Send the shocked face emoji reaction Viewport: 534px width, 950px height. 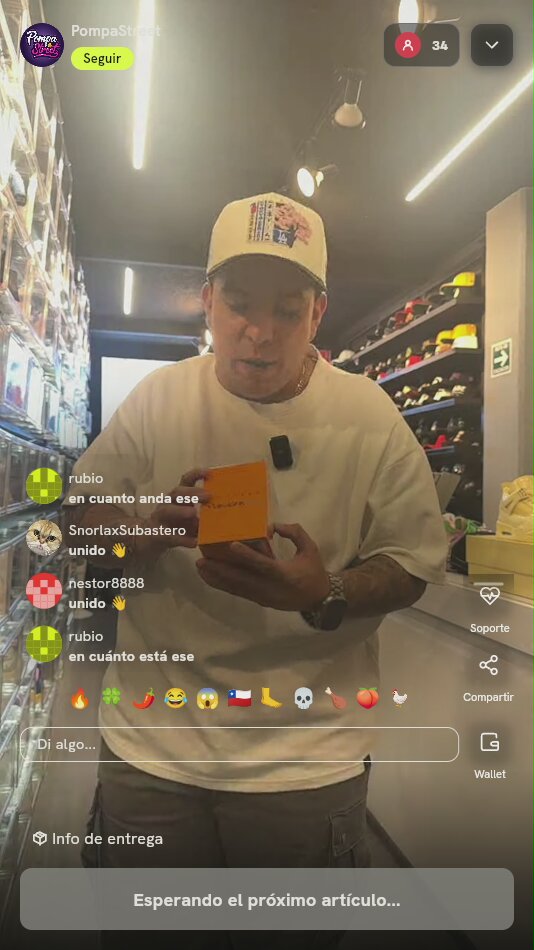207,698
